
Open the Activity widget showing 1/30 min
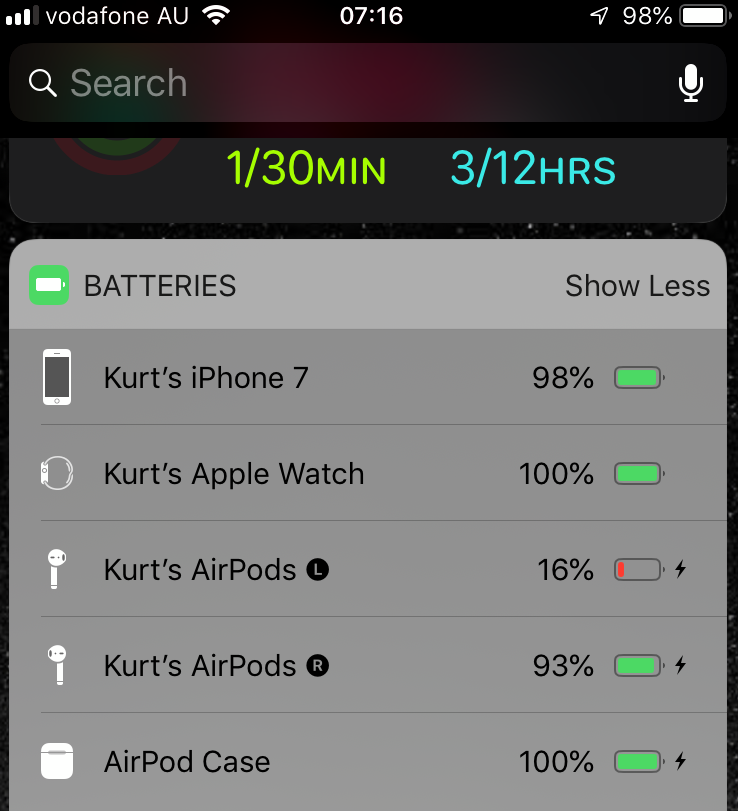click(x=306, y=170)
